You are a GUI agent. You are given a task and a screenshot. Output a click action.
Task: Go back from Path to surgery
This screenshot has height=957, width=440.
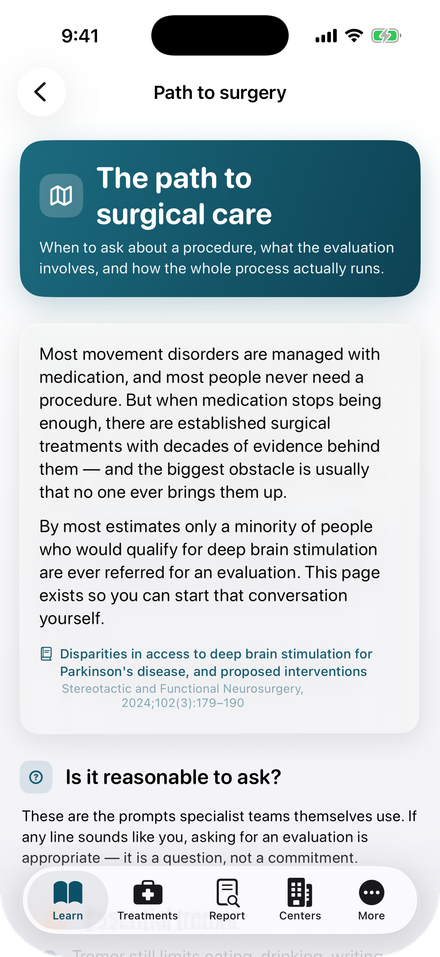[41, 92]
